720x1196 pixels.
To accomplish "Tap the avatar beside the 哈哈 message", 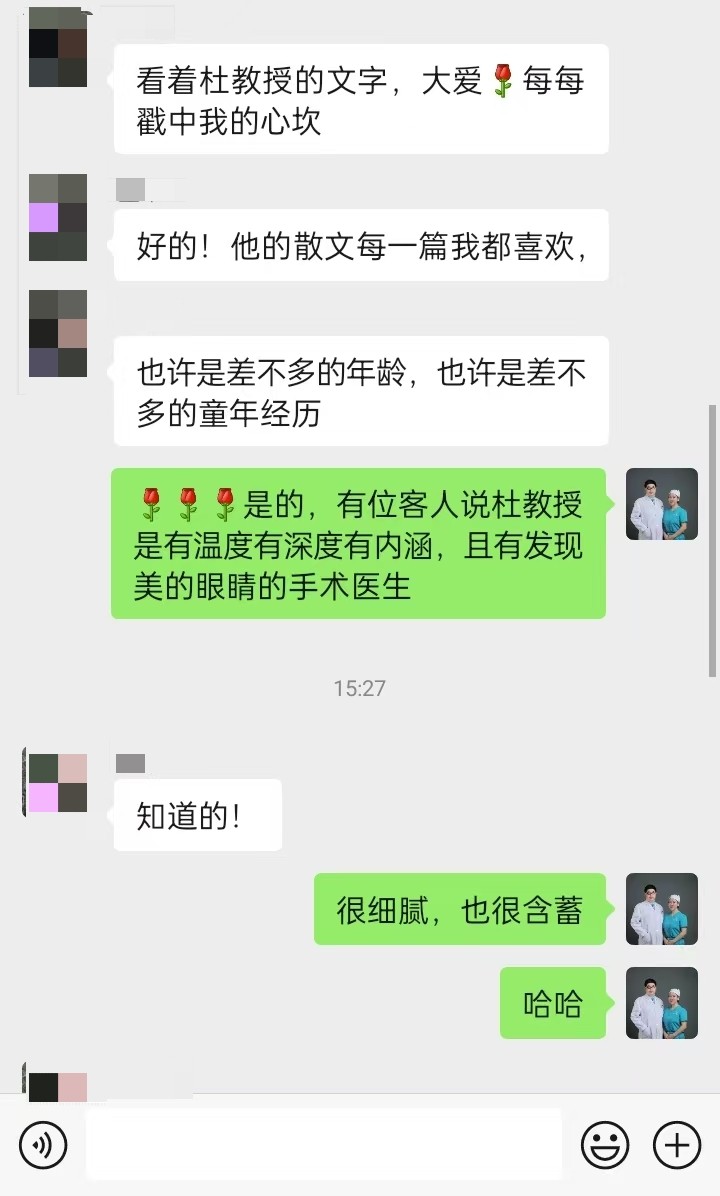I will 661,1003.
